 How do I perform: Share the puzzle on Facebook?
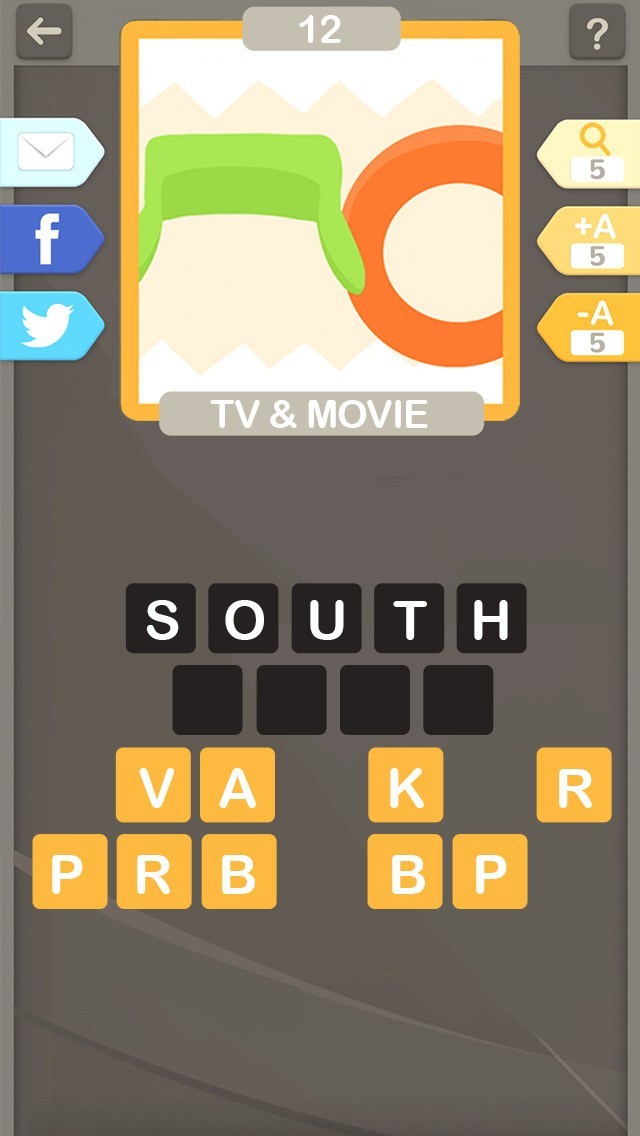coord(51,239)
